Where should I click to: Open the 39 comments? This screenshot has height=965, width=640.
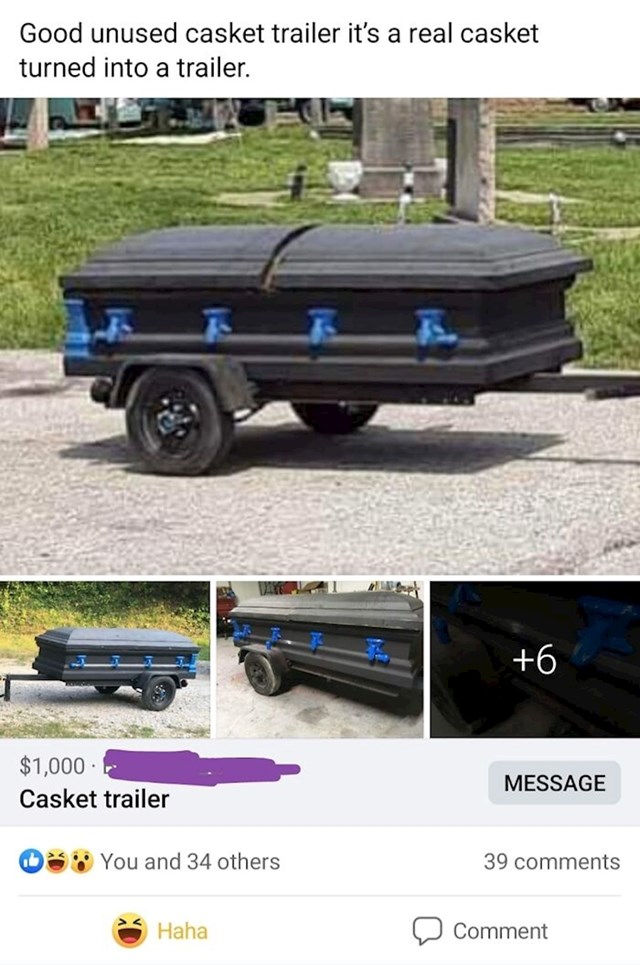[551, 861]
